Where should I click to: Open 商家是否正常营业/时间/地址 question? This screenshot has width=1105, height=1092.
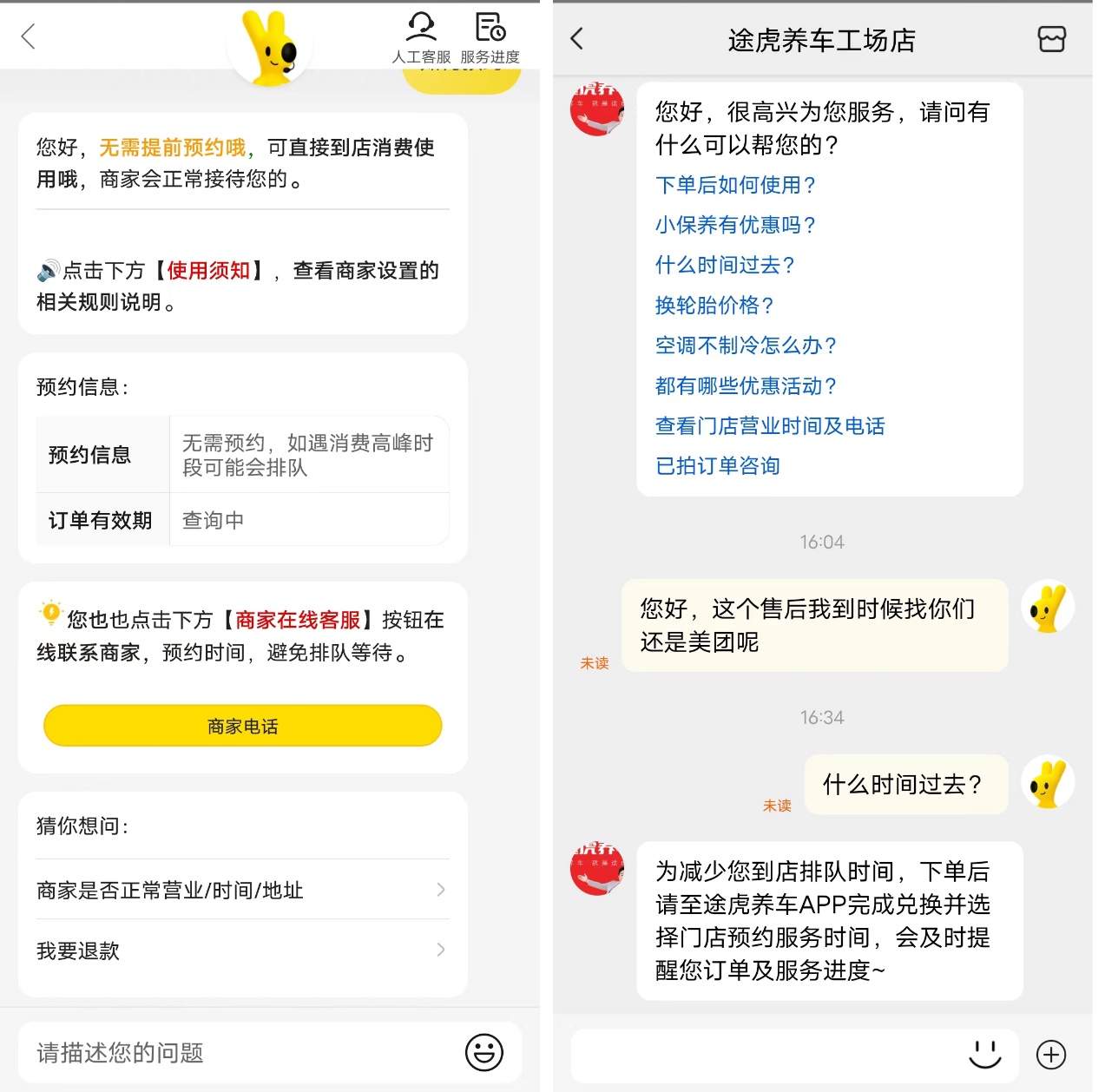[242, 890]
